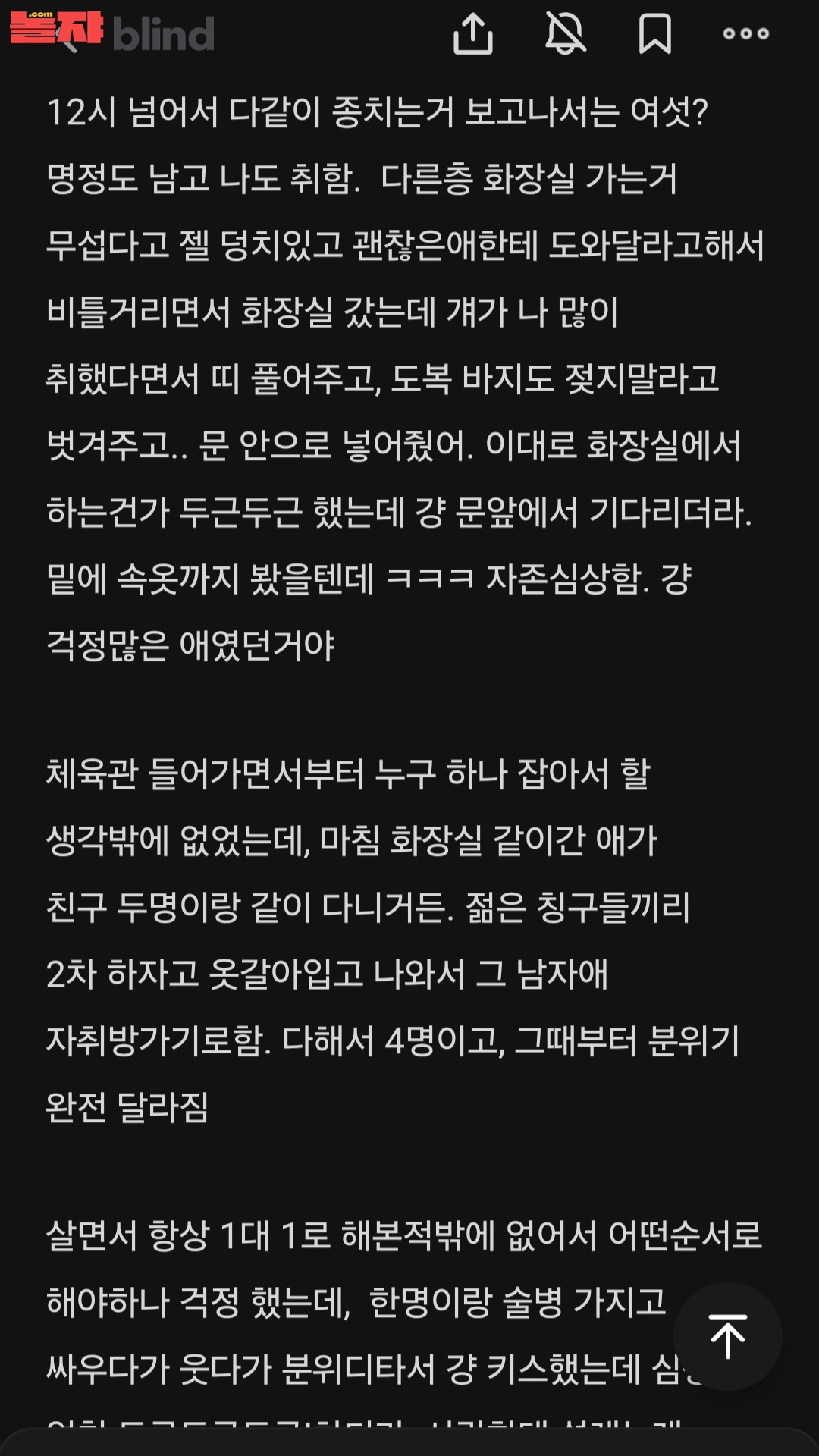Viewport: 819px width, 1456px height.
Task: Bookmark this post
Action: [655, 33]
